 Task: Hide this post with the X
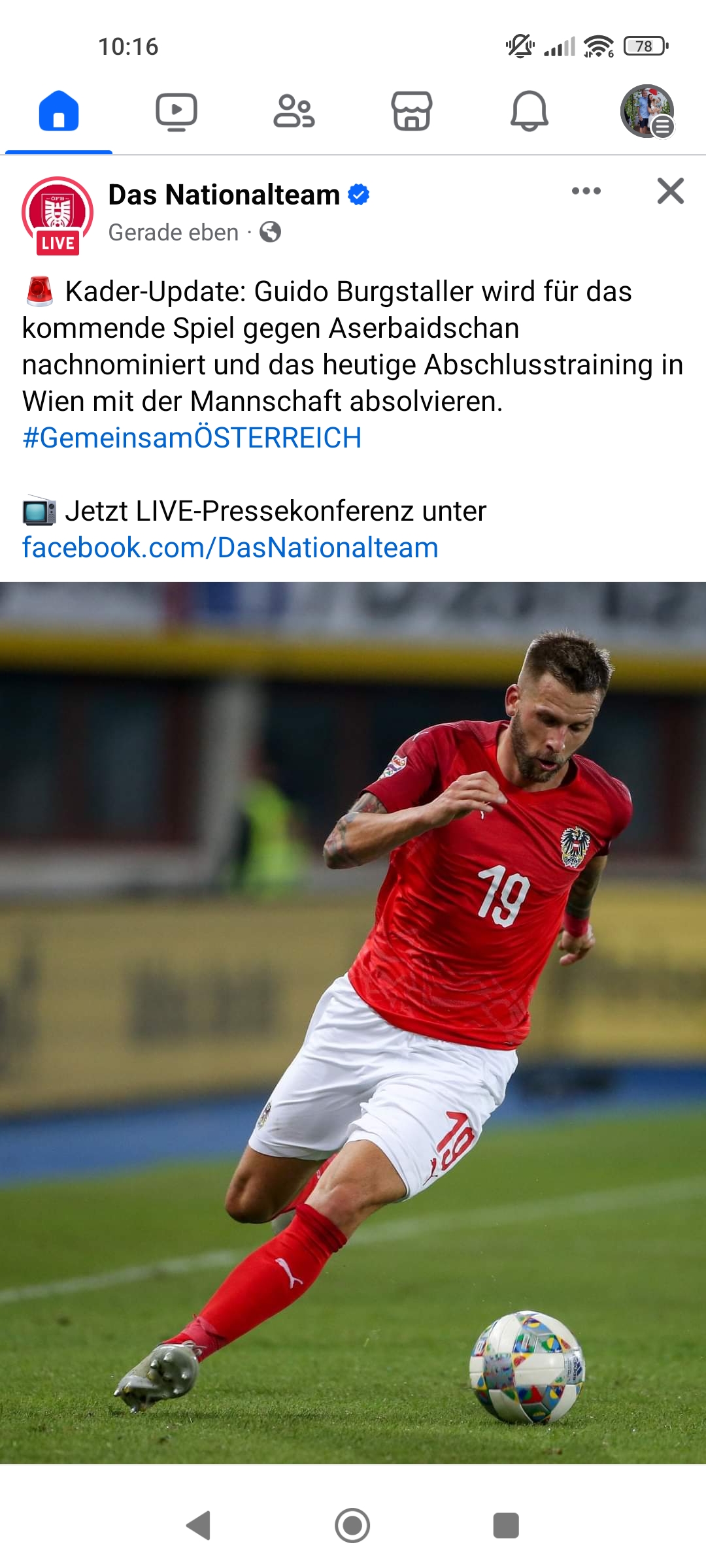[x=671, y=191]
